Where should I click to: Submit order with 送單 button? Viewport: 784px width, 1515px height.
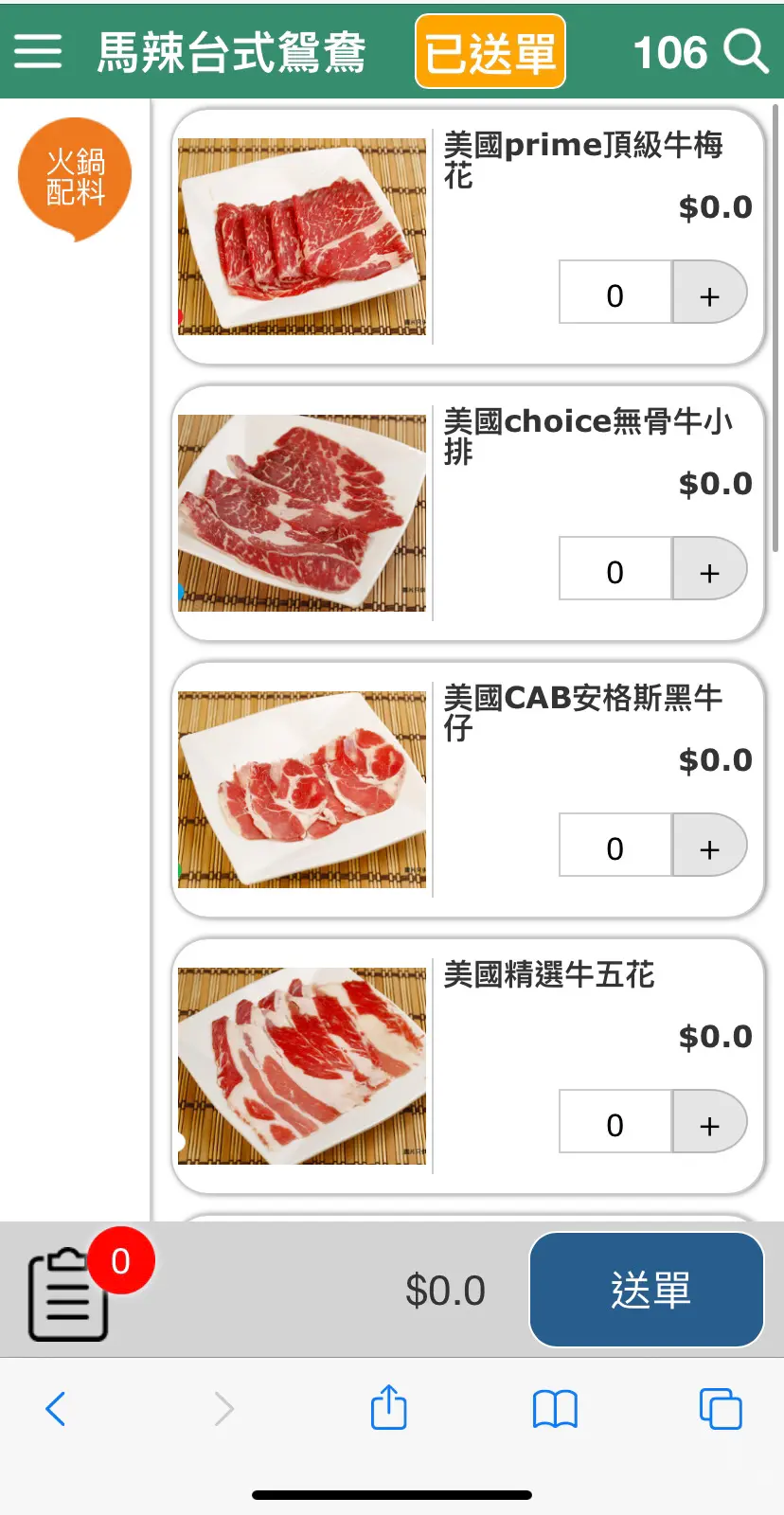(647, 1290)
